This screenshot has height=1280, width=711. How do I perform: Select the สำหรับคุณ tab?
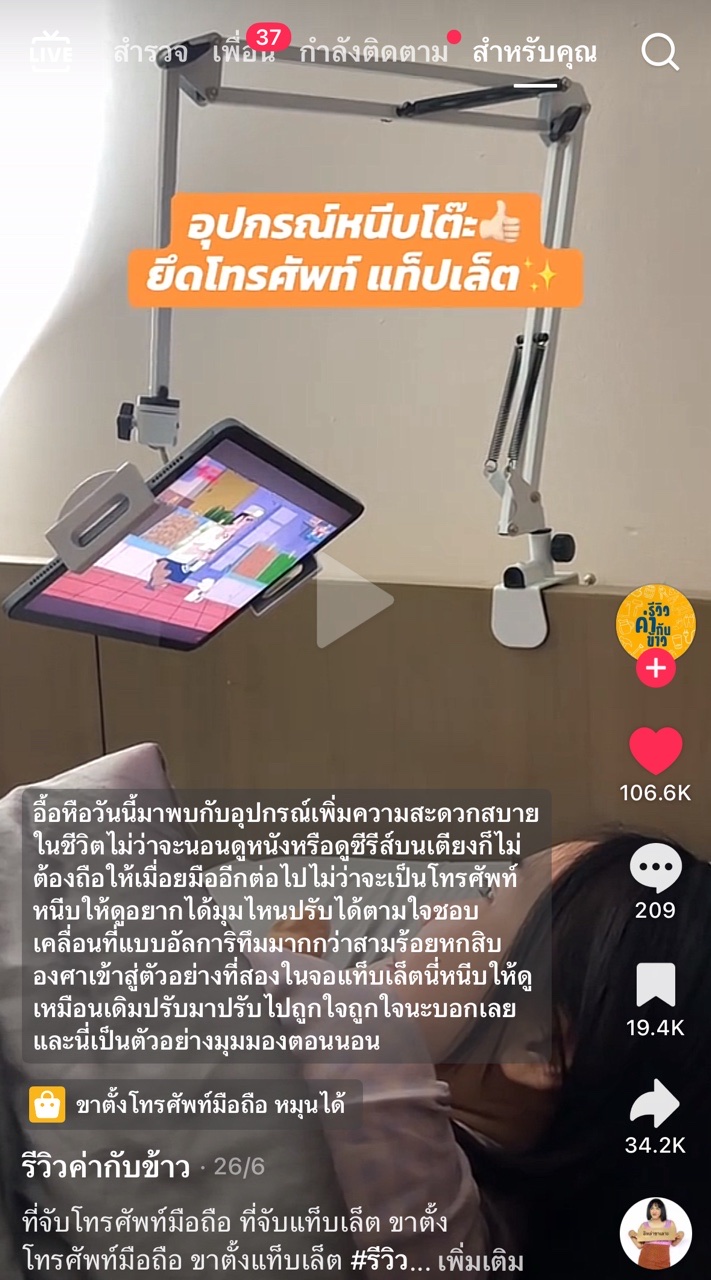pyautogui.click(x=534, y=53)
